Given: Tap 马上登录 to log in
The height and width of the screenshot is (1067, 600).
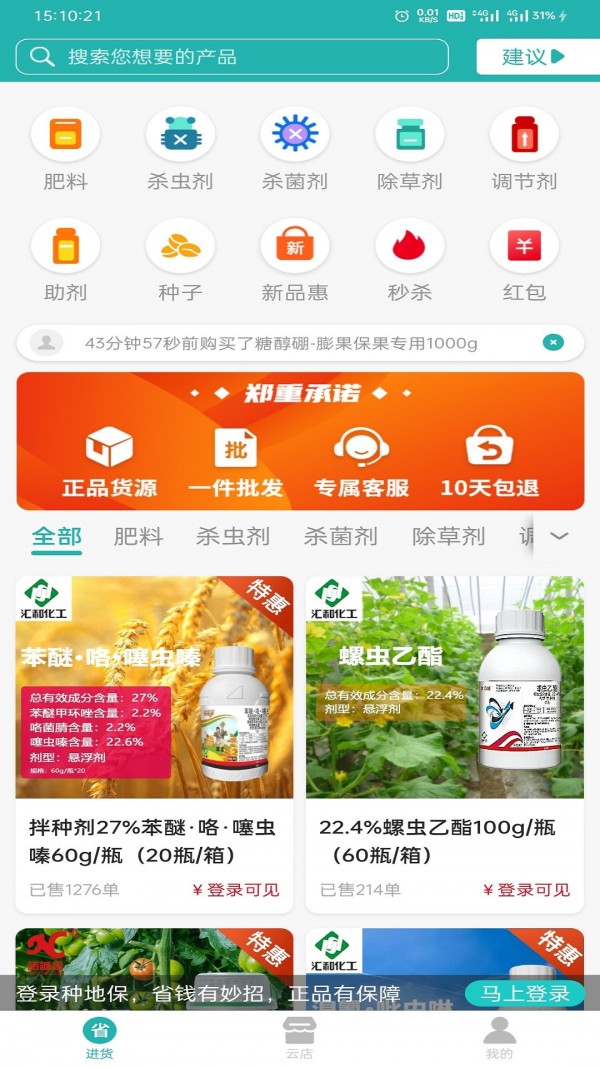Looking at the screenshot, I should click(x=525, y=993).
